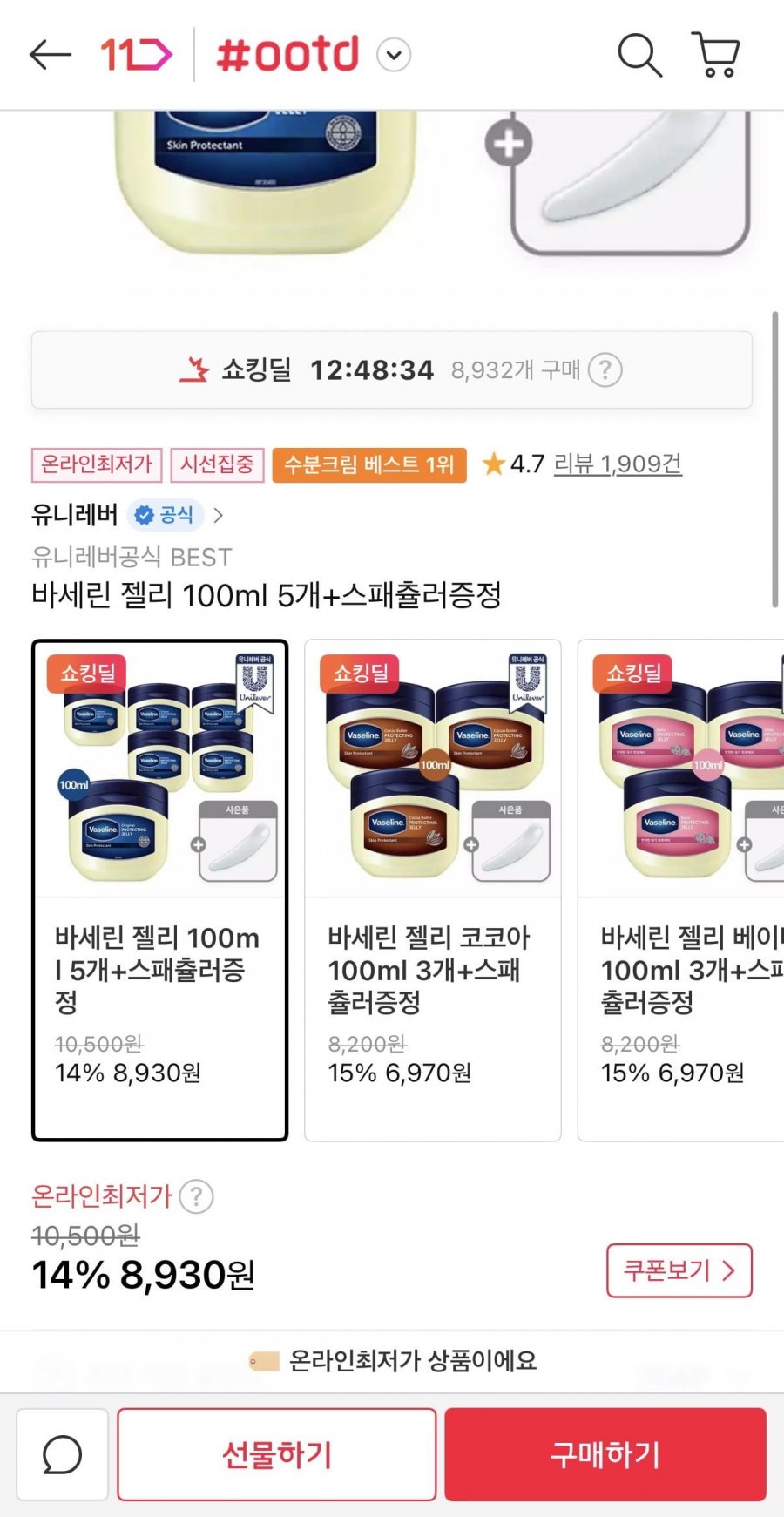
Task: Open the chat inquiry icon
Action: [62, 1454]
